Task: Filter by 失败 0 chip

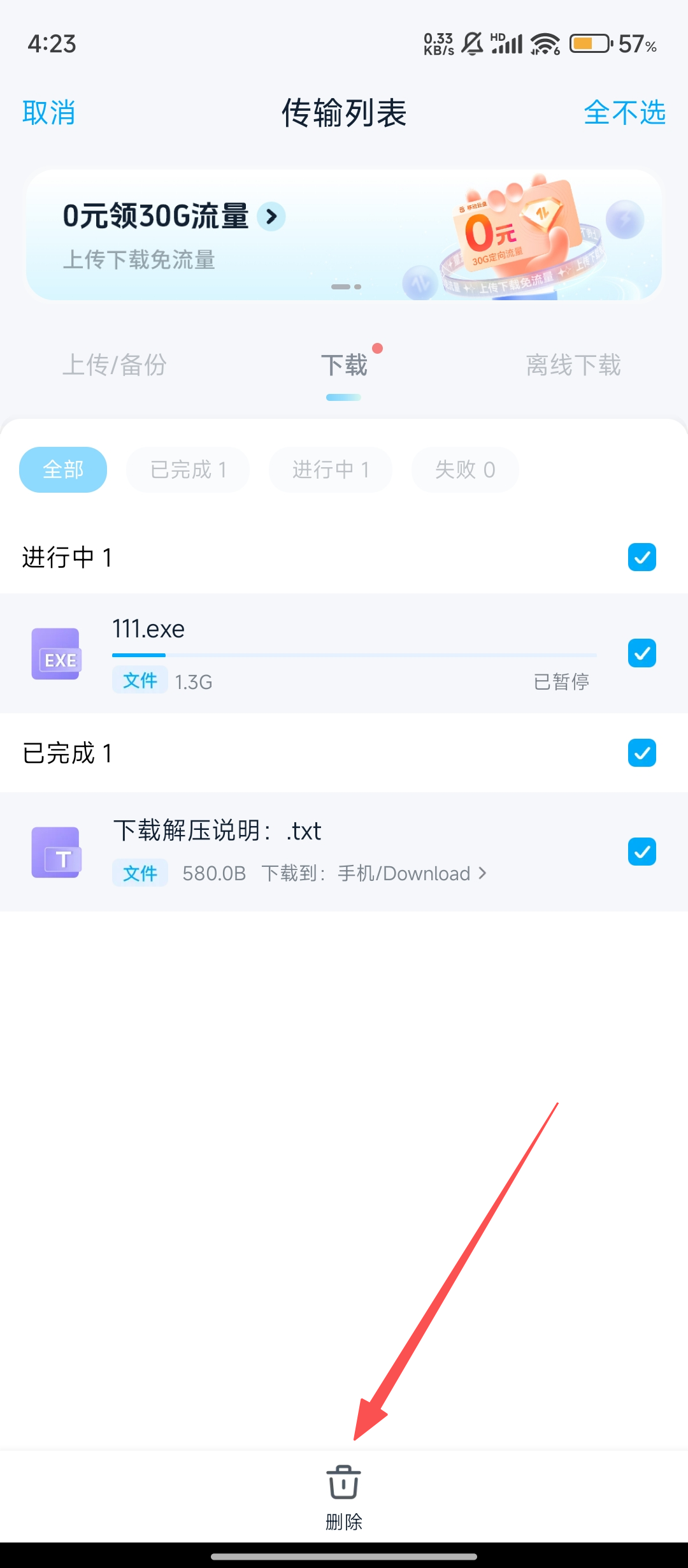Action: (465, 470)
